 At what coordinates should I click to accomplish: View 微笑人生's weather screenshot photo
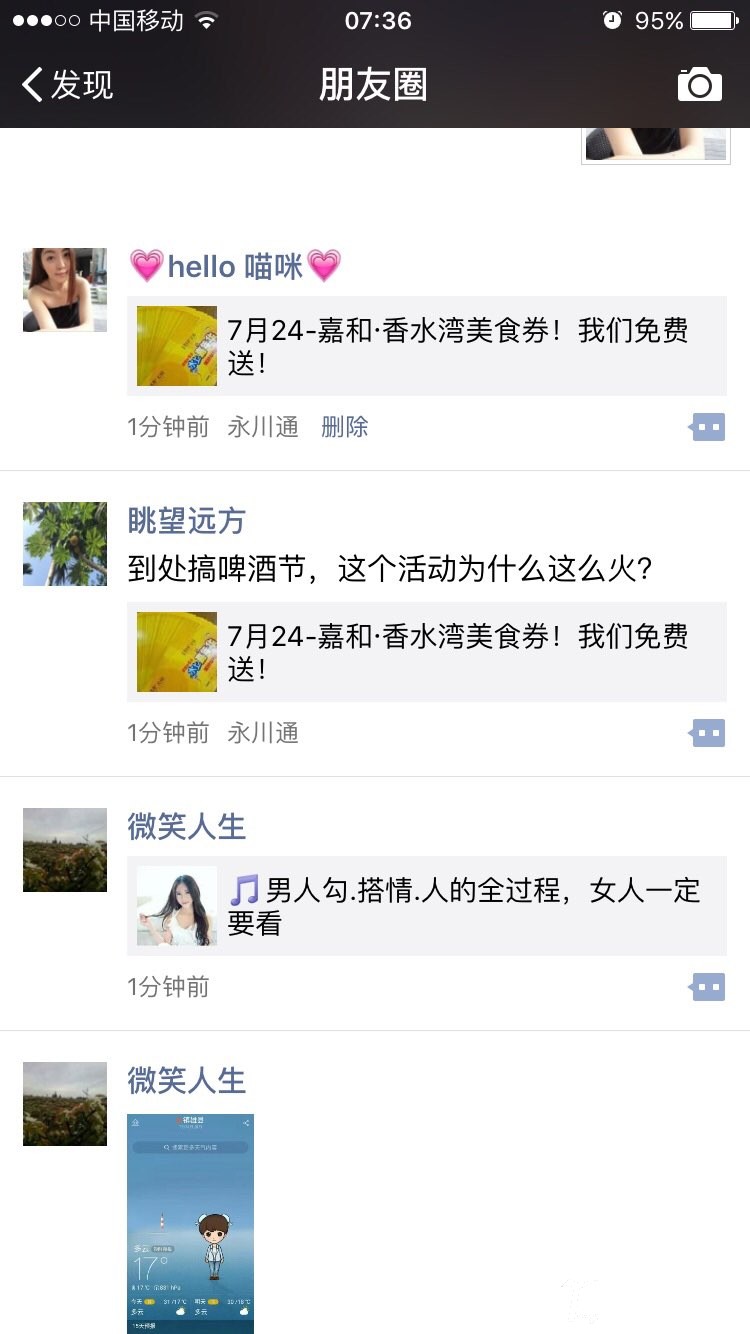[190, 1222]
